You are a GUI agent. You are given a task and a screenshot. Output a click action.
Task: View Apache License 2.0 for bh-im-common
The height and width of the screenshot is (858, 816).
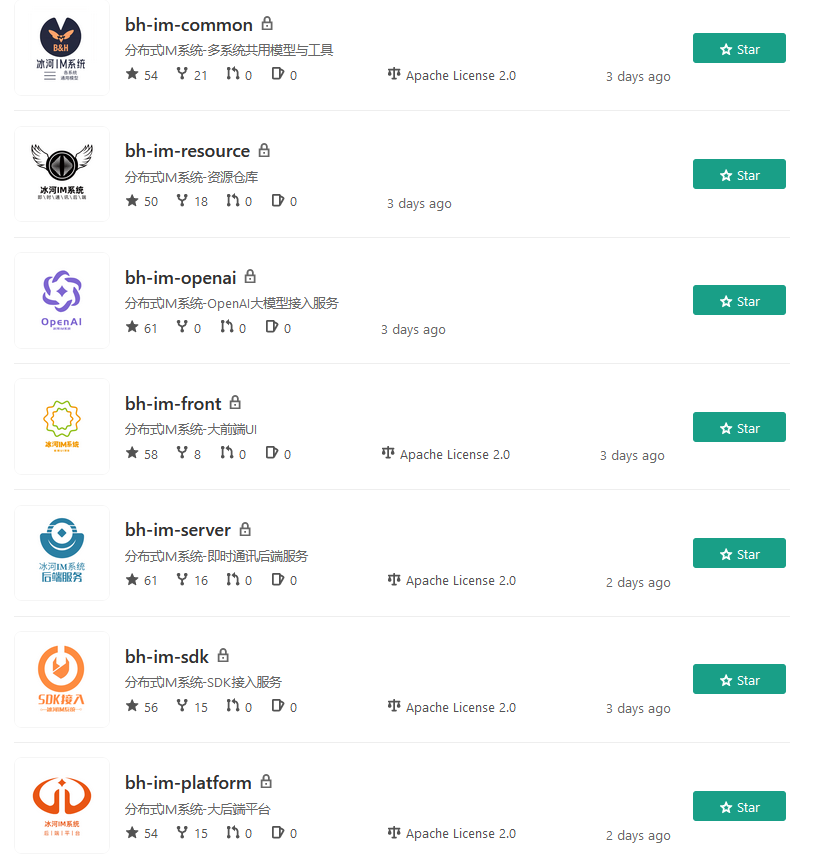pyautogui.click(x=460, y=76)
